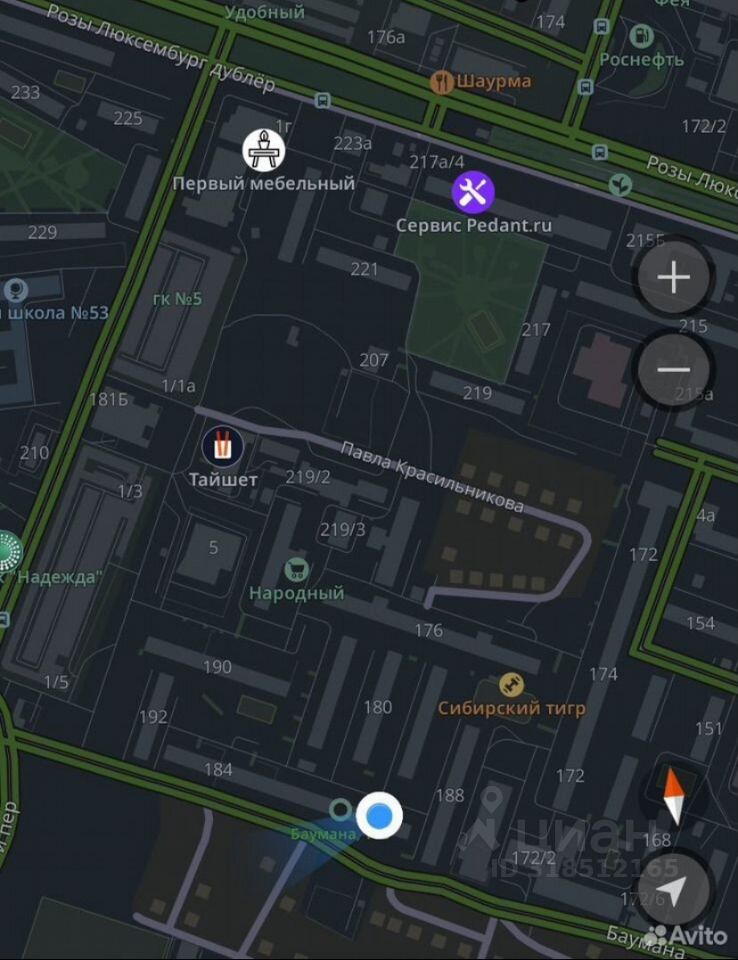This screenshot has width=738, height=960.
Task: Zoom in on the map
Action: click(674, 277)
